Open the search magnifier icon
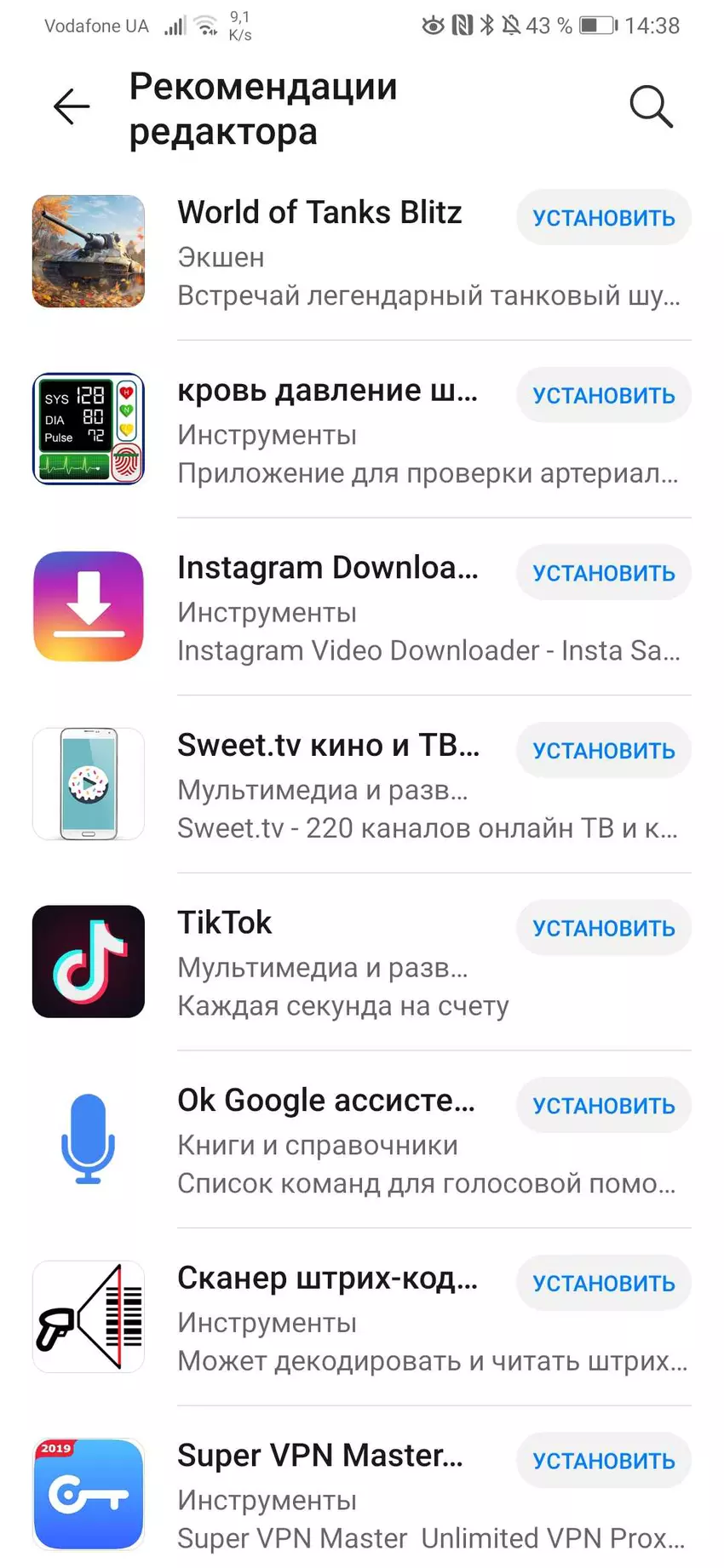 click(651, 107)
